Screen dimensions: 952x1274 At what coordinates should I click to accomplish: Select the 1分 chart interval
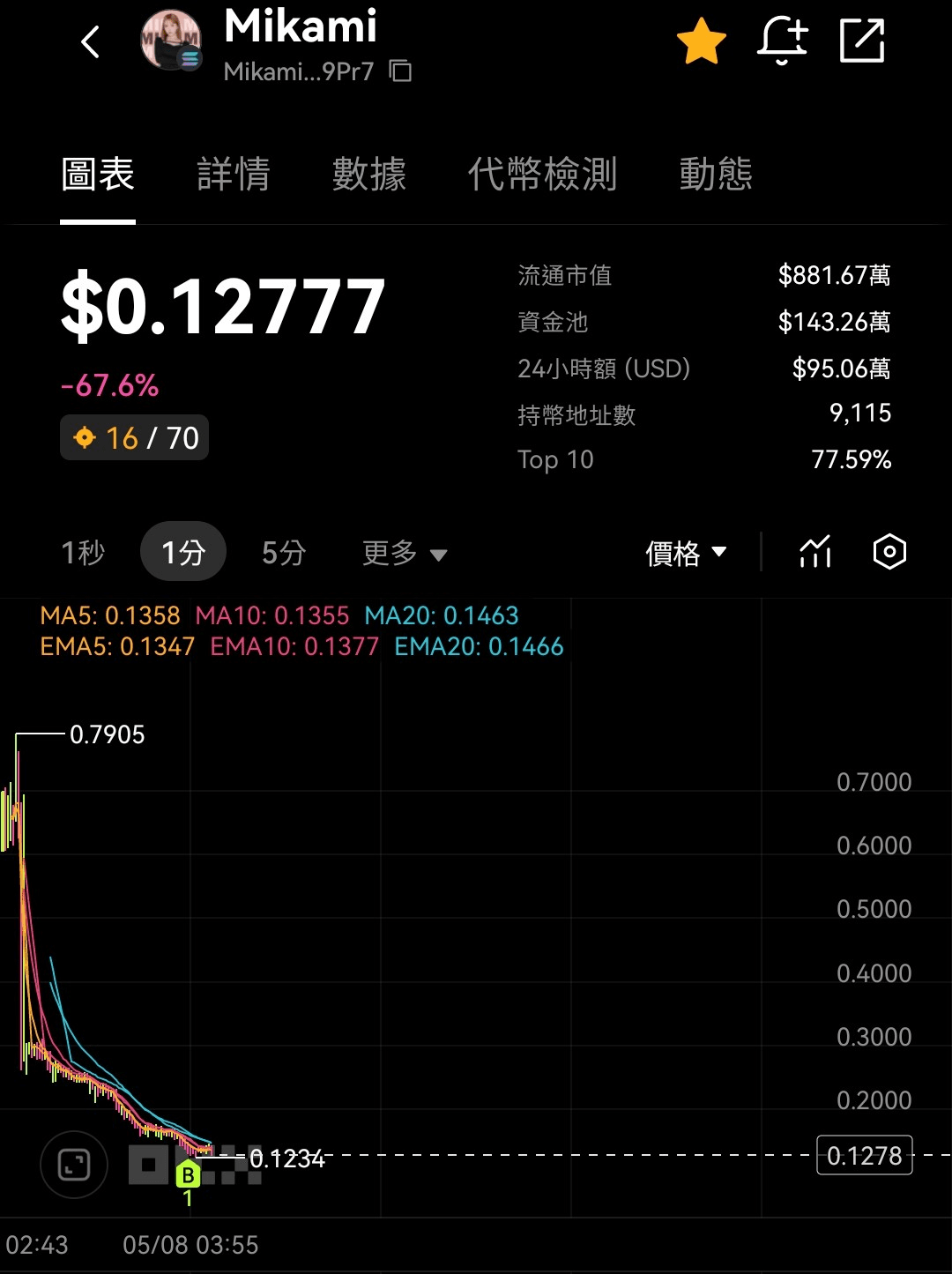(x=183, y=553)
